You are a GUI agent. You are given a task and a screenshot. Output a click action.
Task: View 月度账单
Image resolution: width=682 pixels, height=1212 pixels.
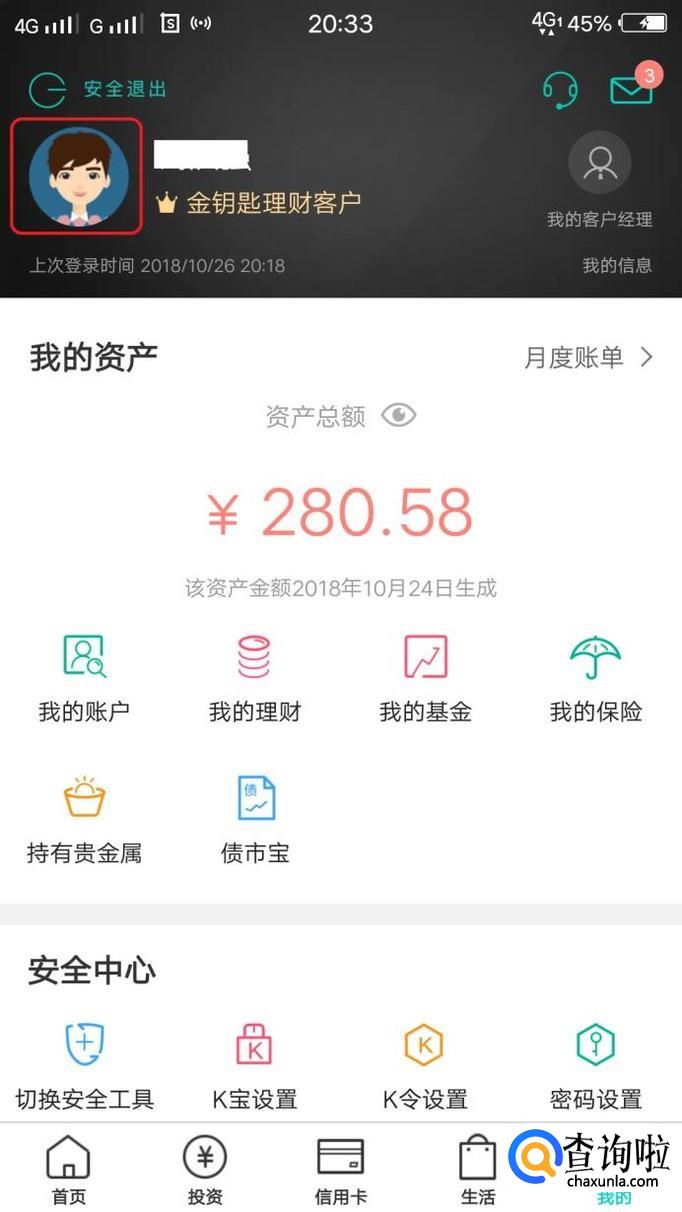point(588,357)
